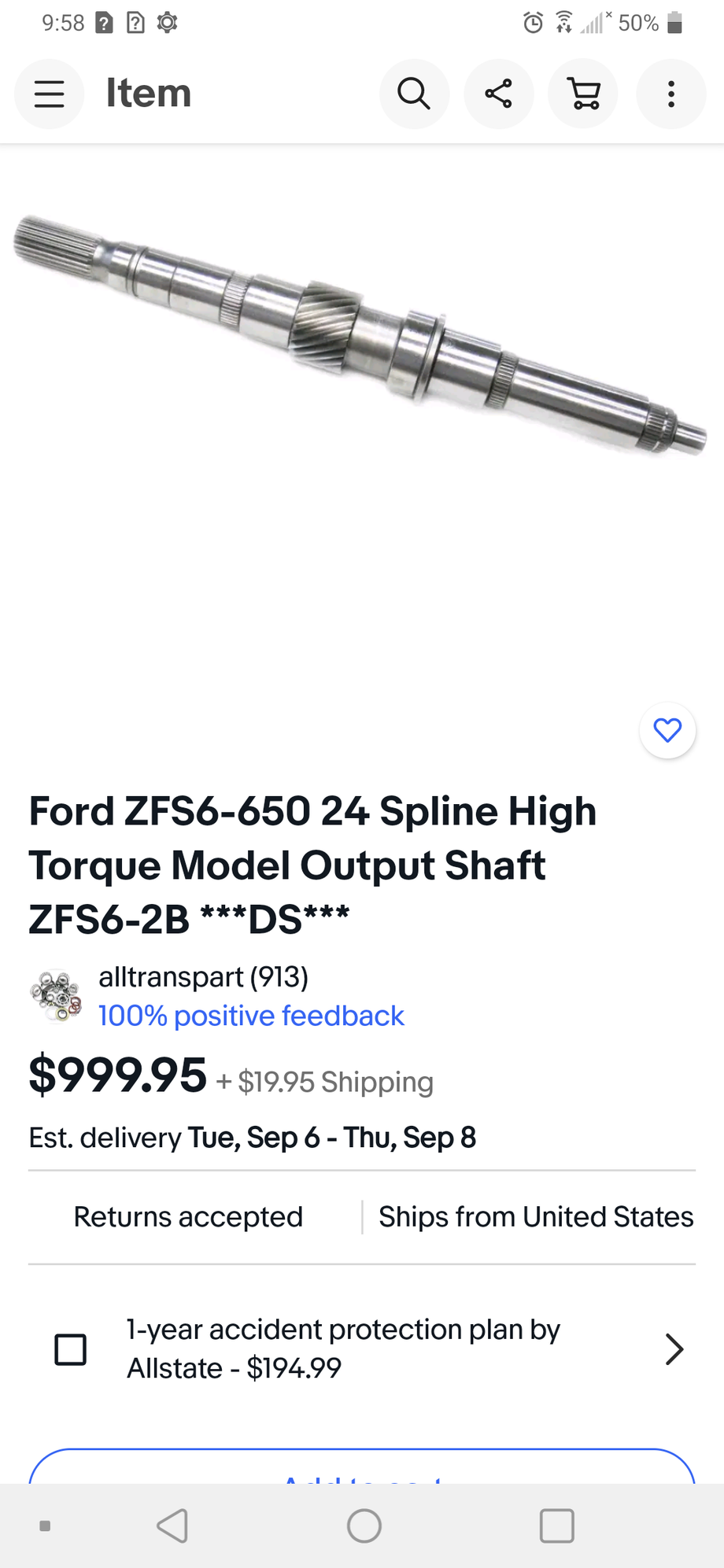Open protection plan details via right chevron
Viewport: 724px width, 1568px height.
[674, 1348]
